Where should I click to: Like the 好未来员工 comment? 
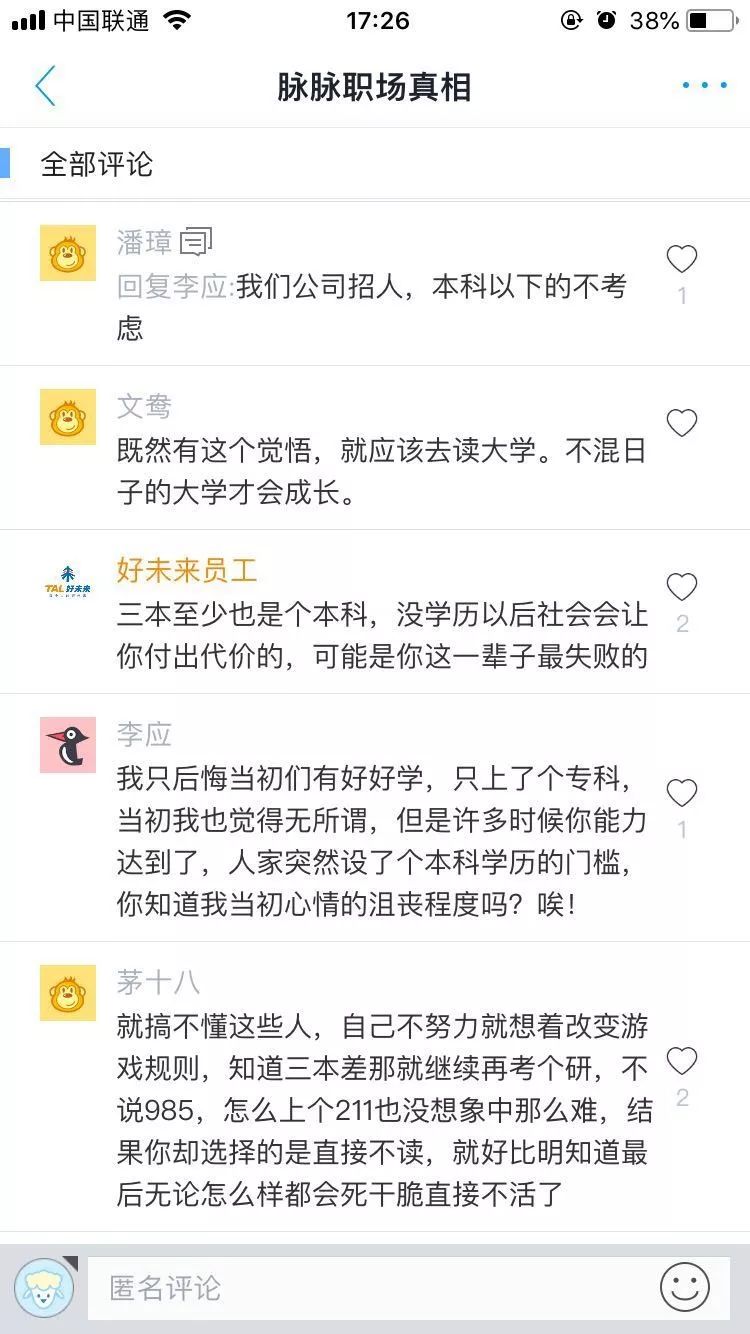[x=682, y=587]
